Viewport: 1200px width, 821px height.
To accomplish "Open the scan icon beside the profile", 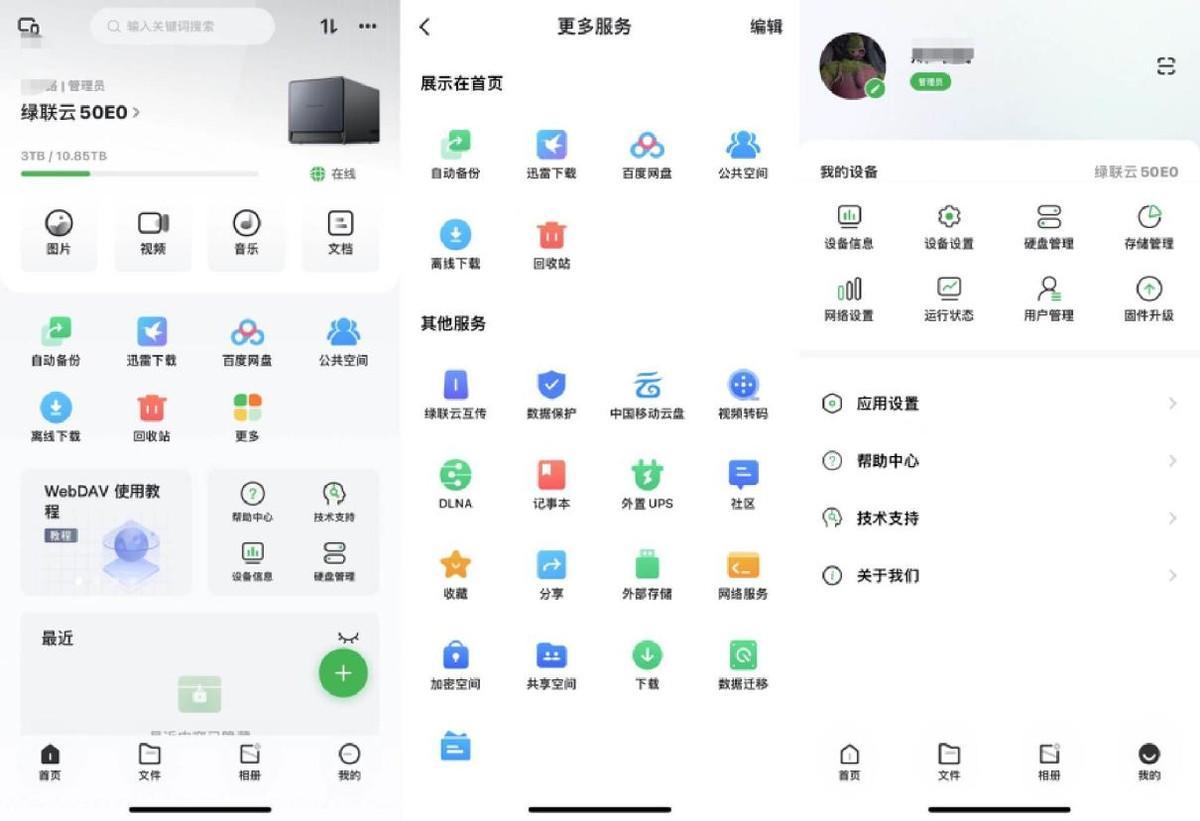I will click(x=1165, y=66).
